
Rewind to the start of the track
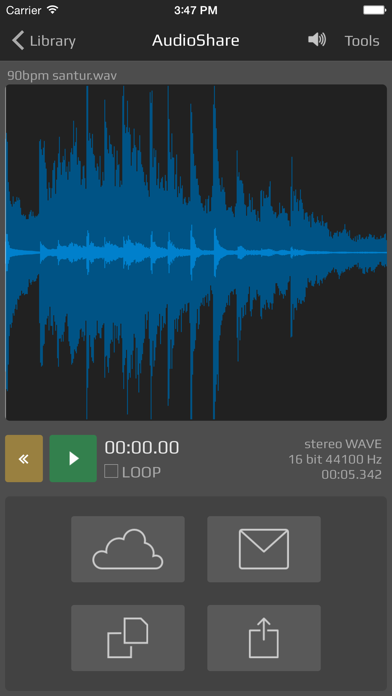click(24, 459)
